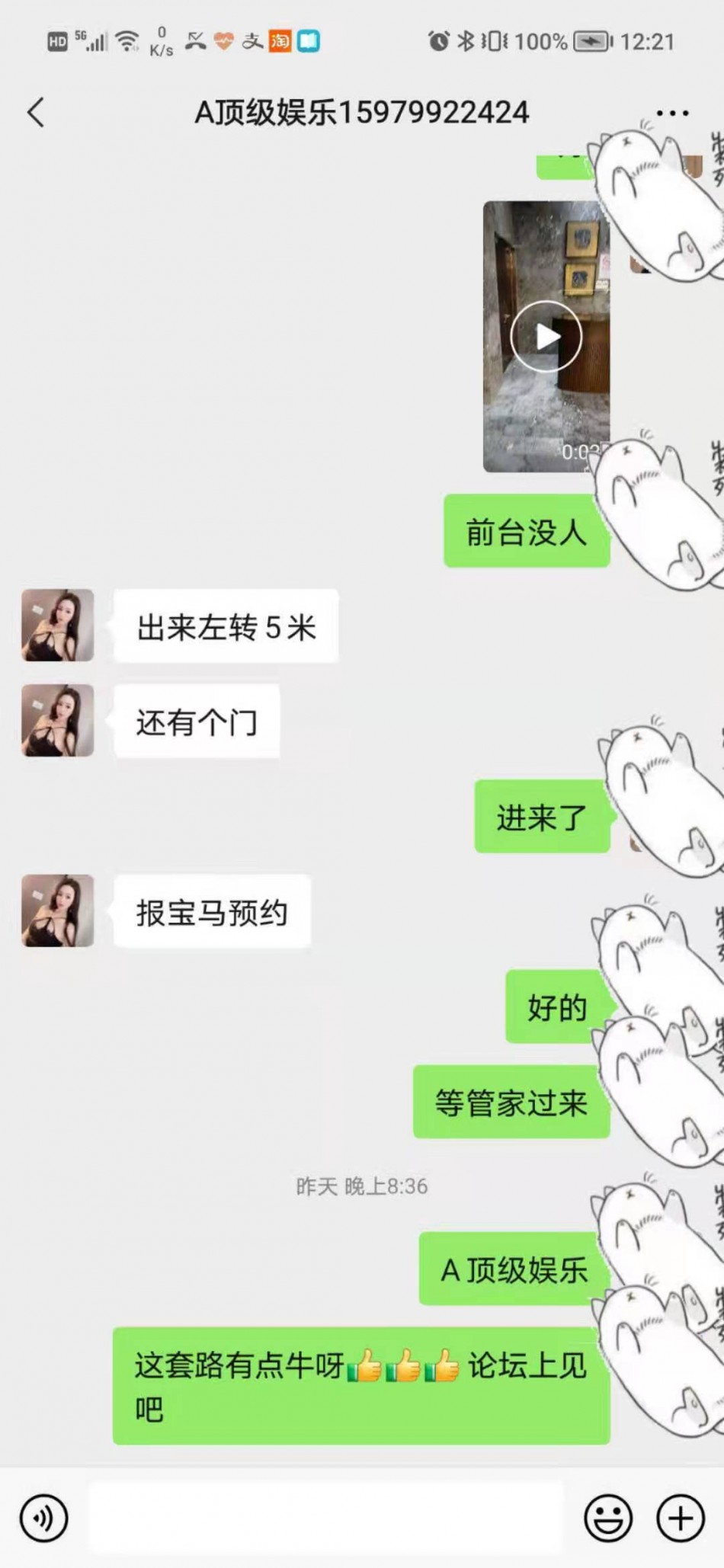Switch to voice message input

coord(44,1518)
